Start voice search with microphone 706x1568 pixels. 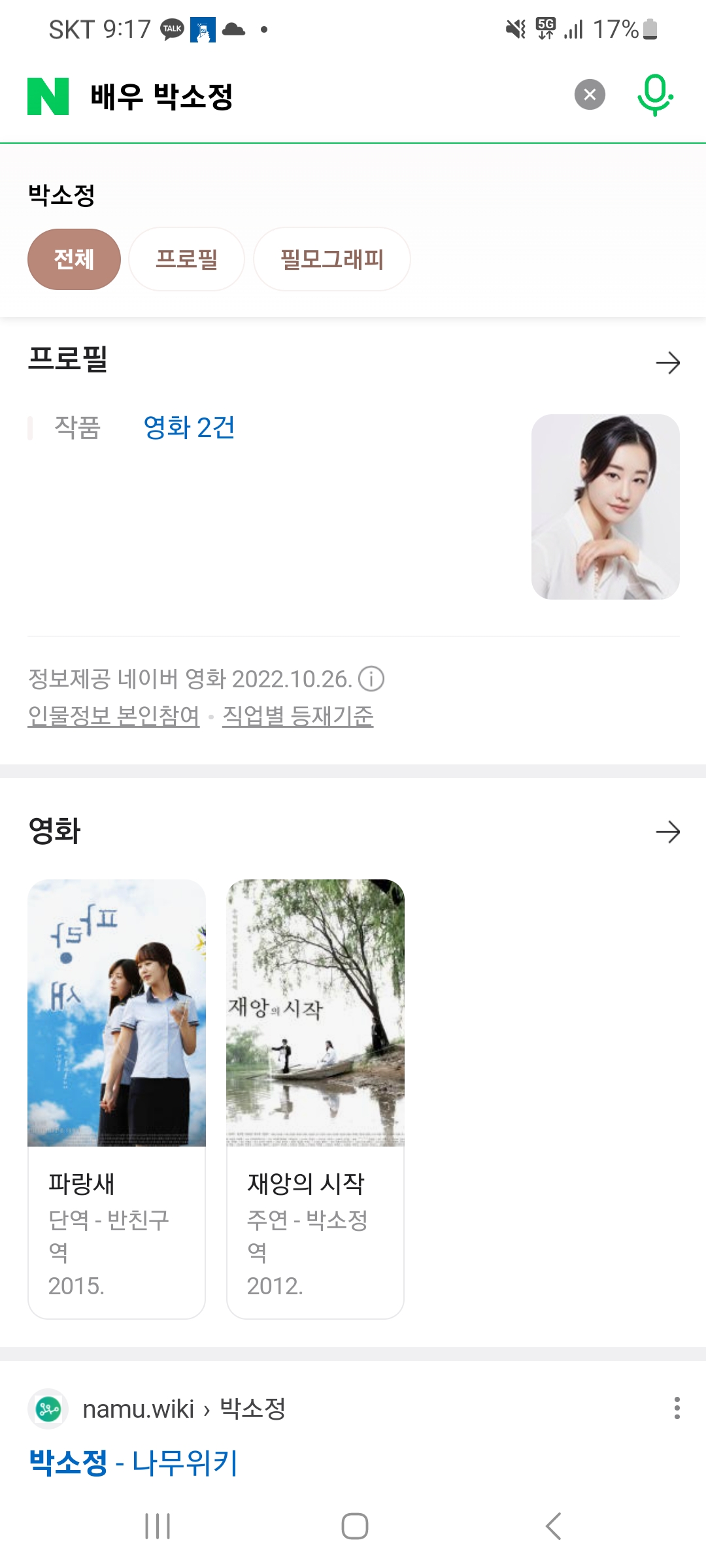click(655, 95)
